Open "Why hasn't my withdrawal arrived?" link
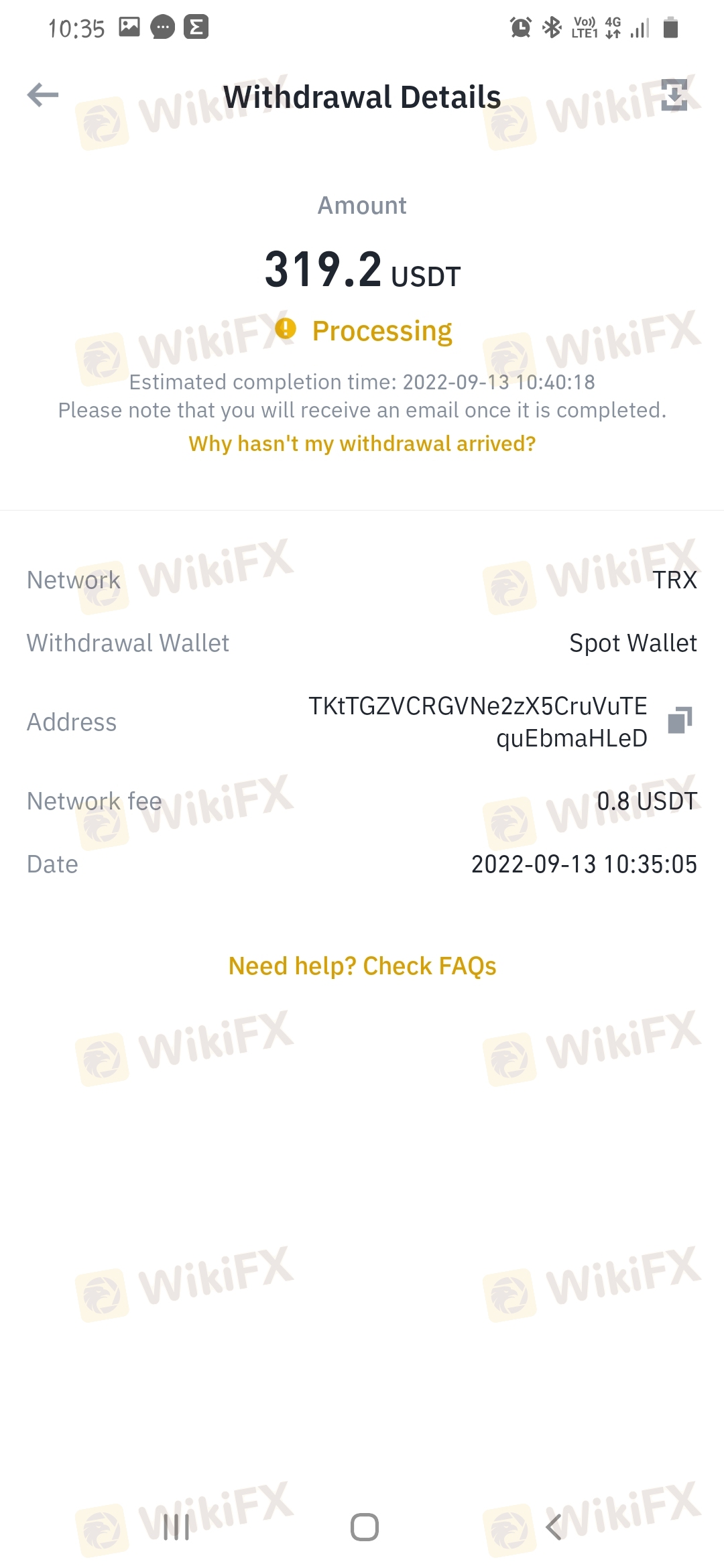The height and width of the screenshot is (1568, 724). 362,444
